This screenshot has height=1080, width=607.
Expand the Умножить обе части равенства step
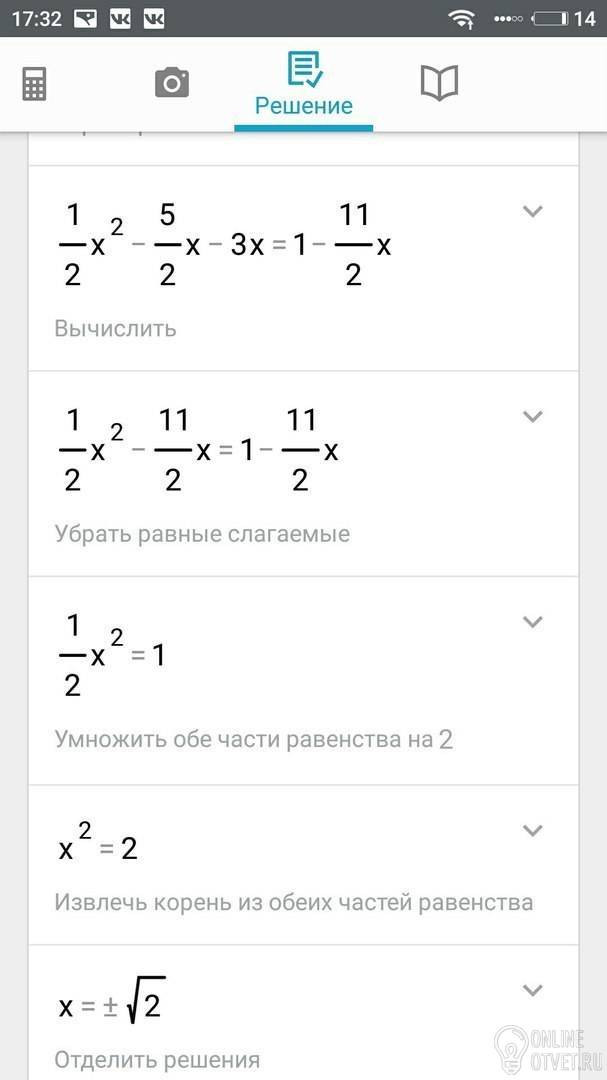[533, 622]
